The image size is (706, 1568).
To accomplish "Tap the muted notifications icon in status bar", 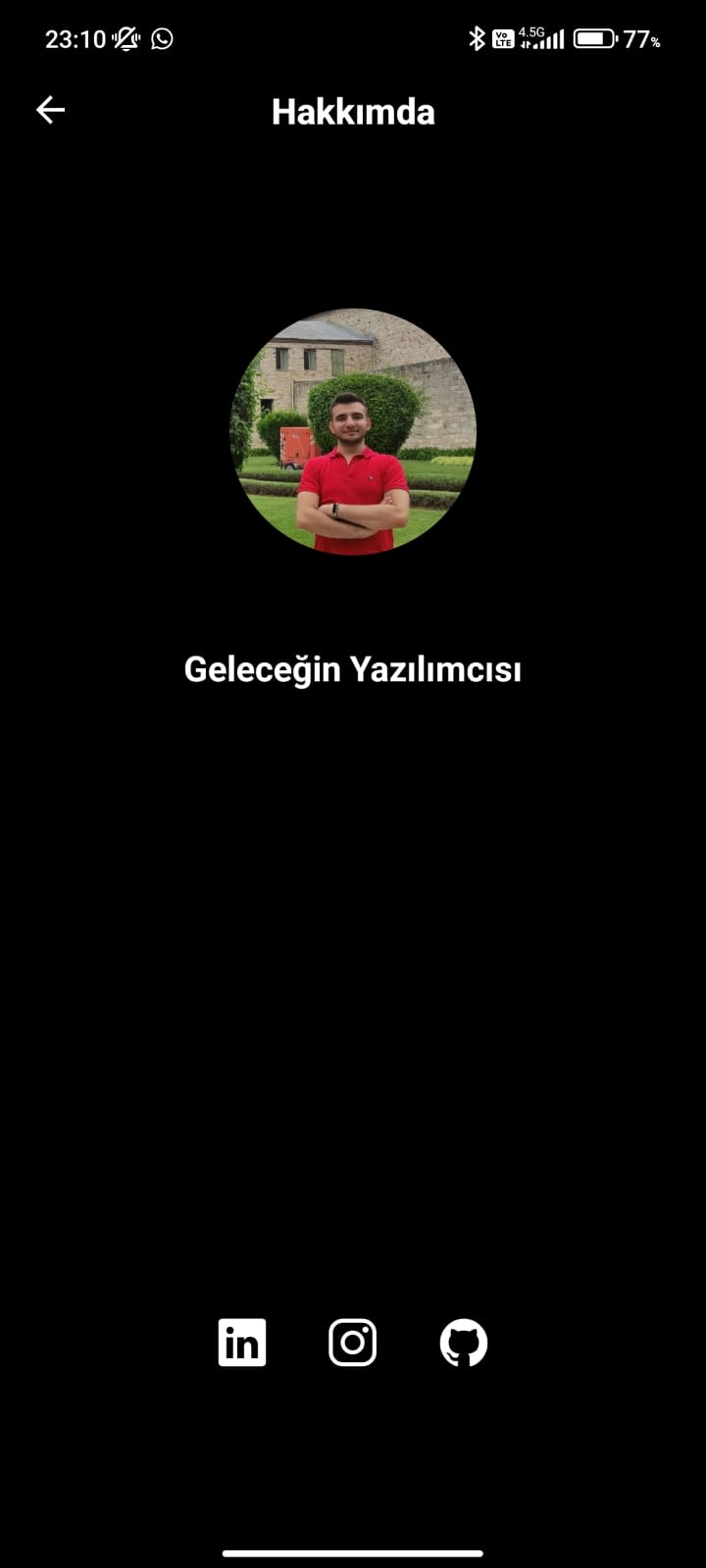I will click(x=125, y=39).
